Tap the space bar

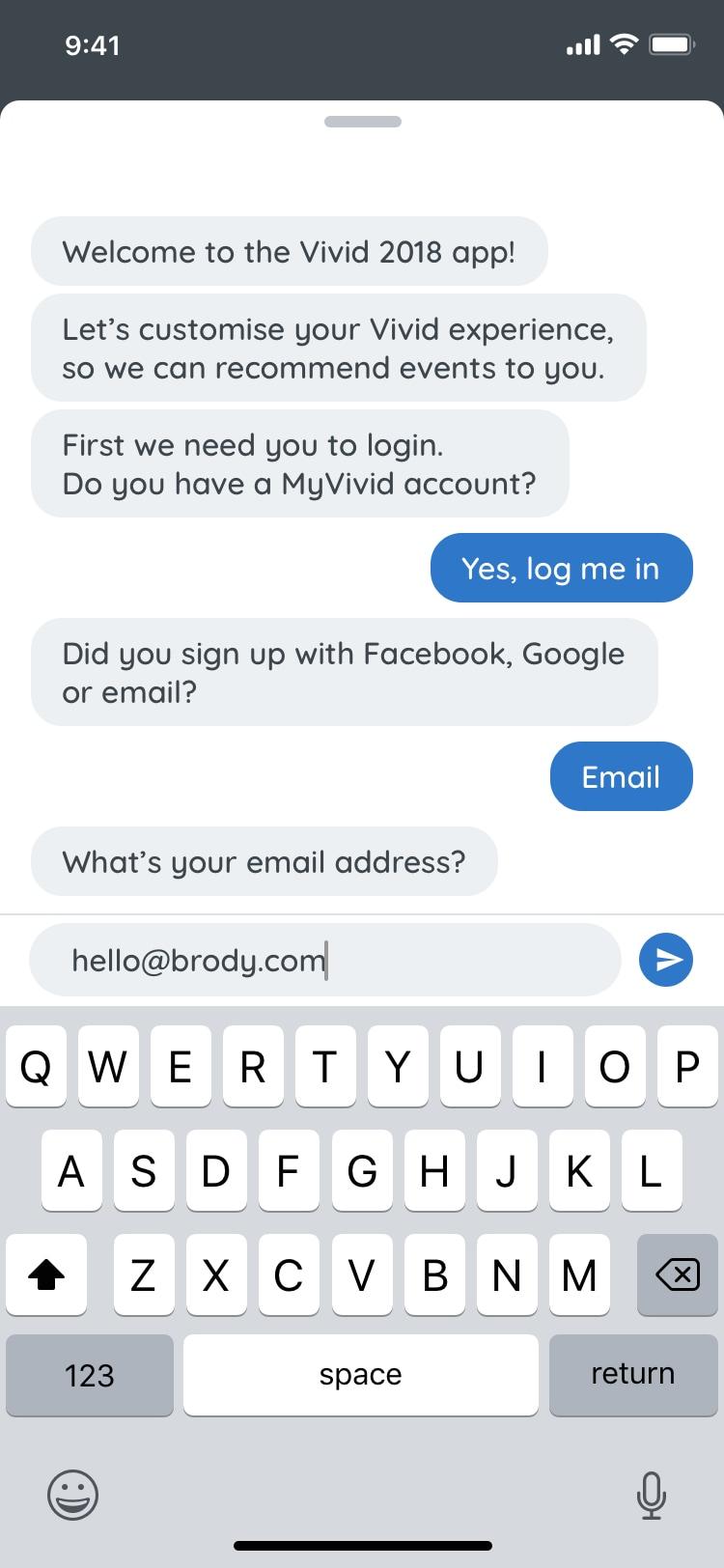tap(360, 1374)
